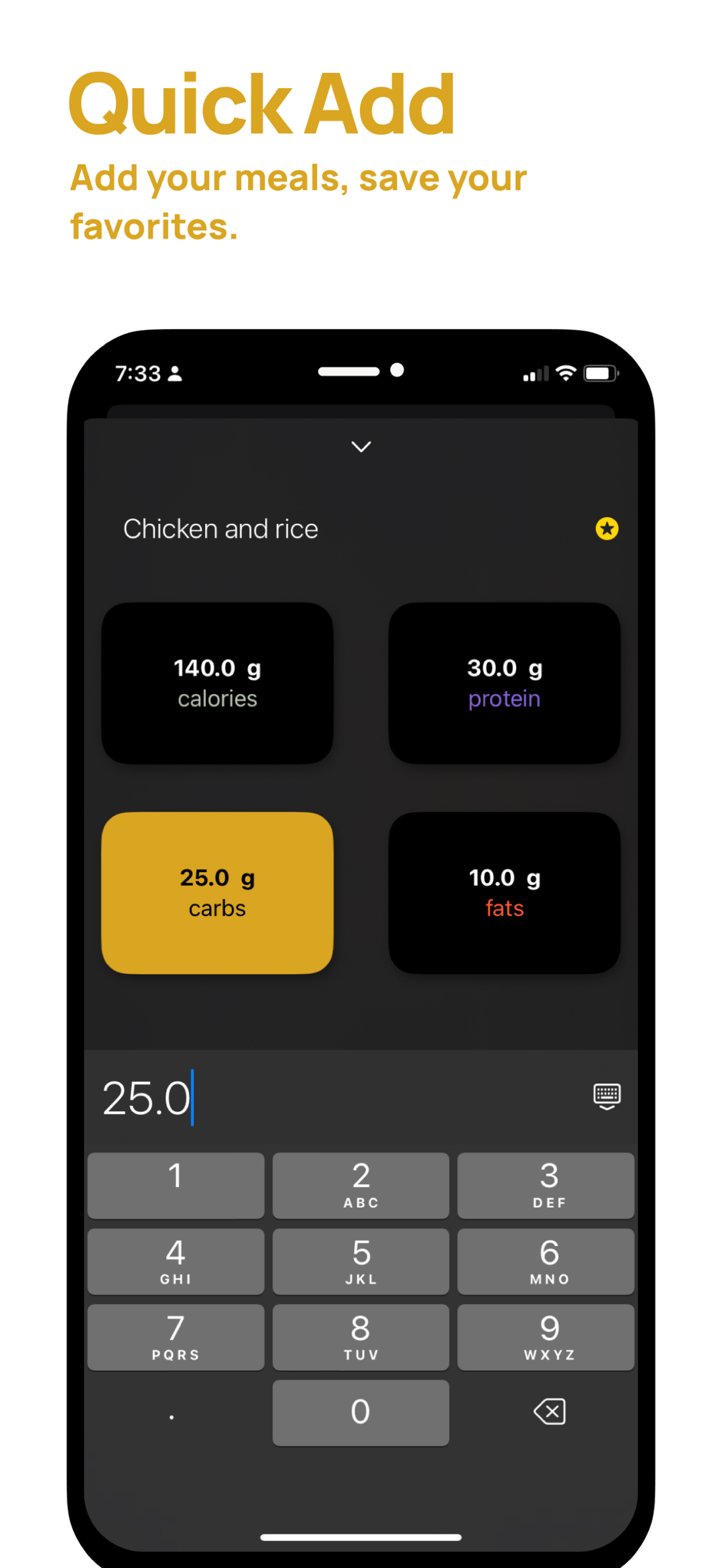Tap the keyboard dismiss icon beside the input

606,1096
